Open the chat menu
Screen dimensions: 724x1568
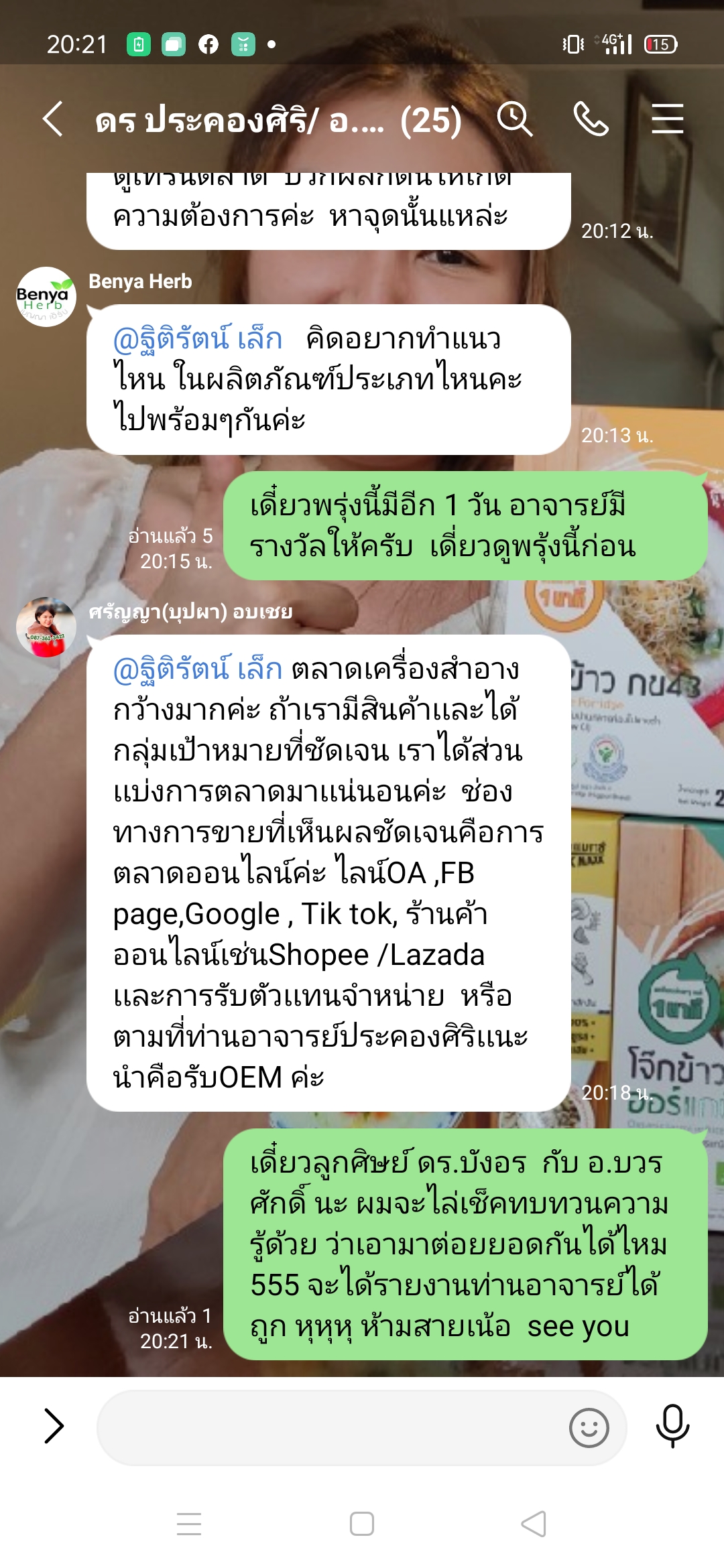(x=667, y=119)
